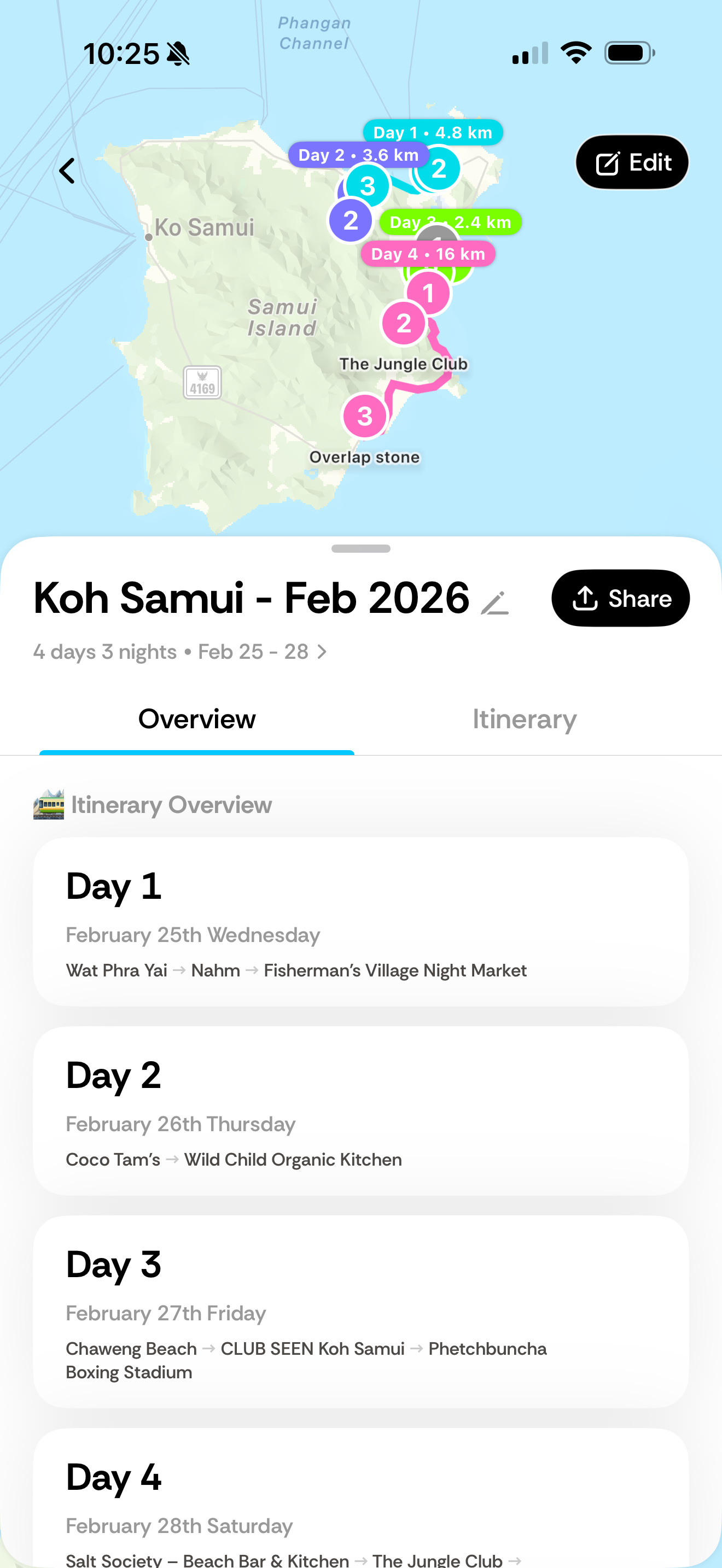The width and height of the screenshot is (722, 1568).
Task: Select the Day 2 • 3.6 km label
Action: 359,155
